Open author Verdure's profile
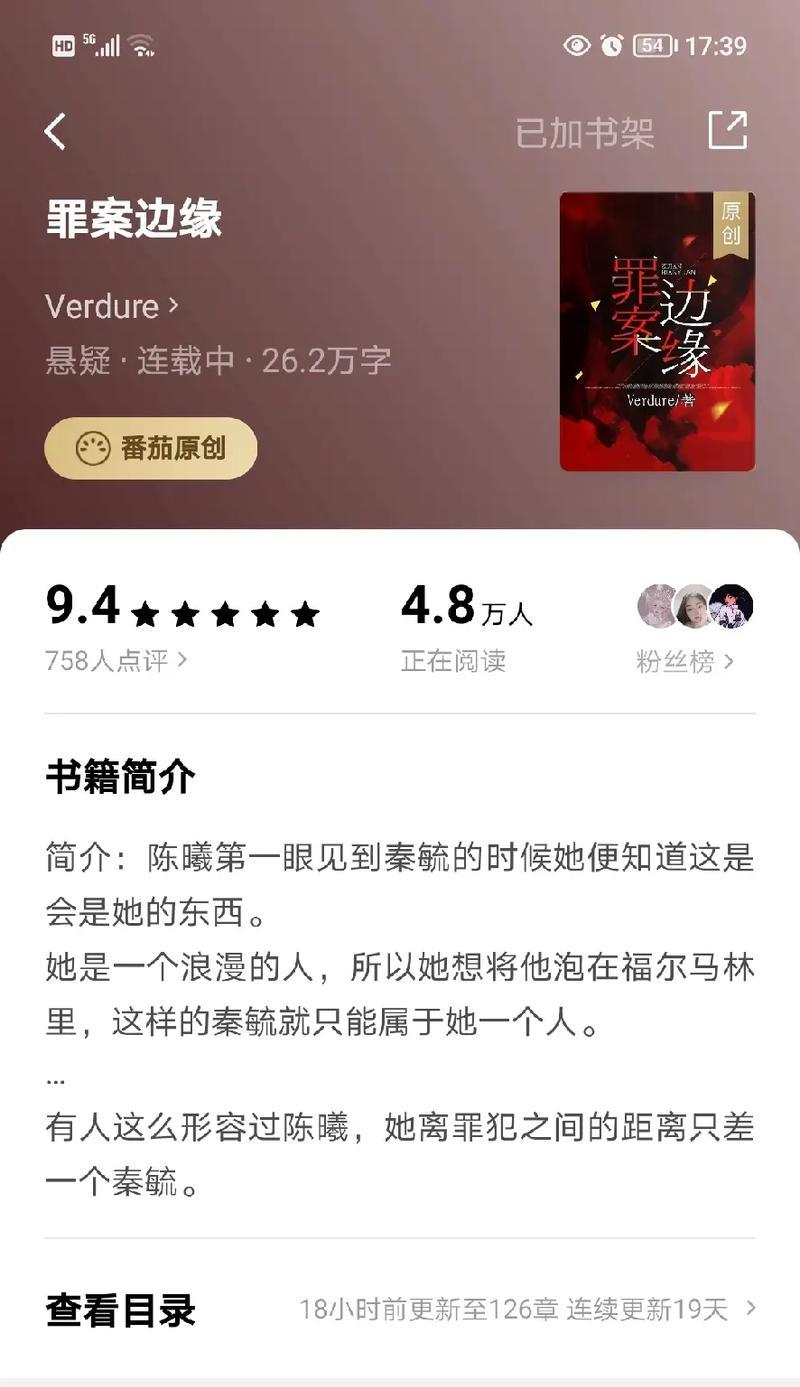The height and width of the screenshot is (1387, 800). point(111,306)
